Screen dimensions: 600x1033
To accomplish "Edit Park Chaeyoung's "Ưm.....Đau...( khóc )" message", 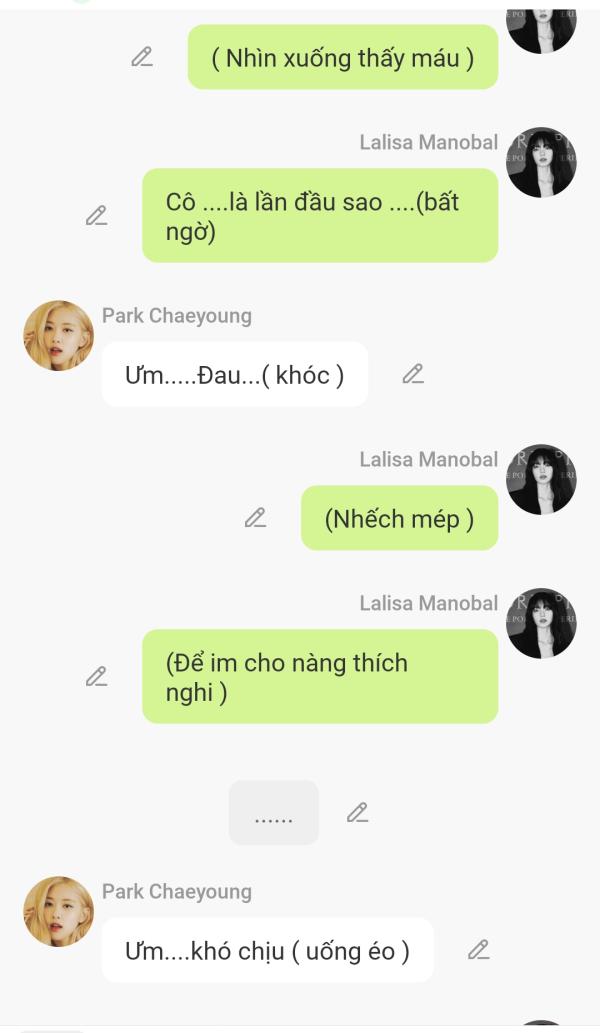I will (x=412, y=374).
